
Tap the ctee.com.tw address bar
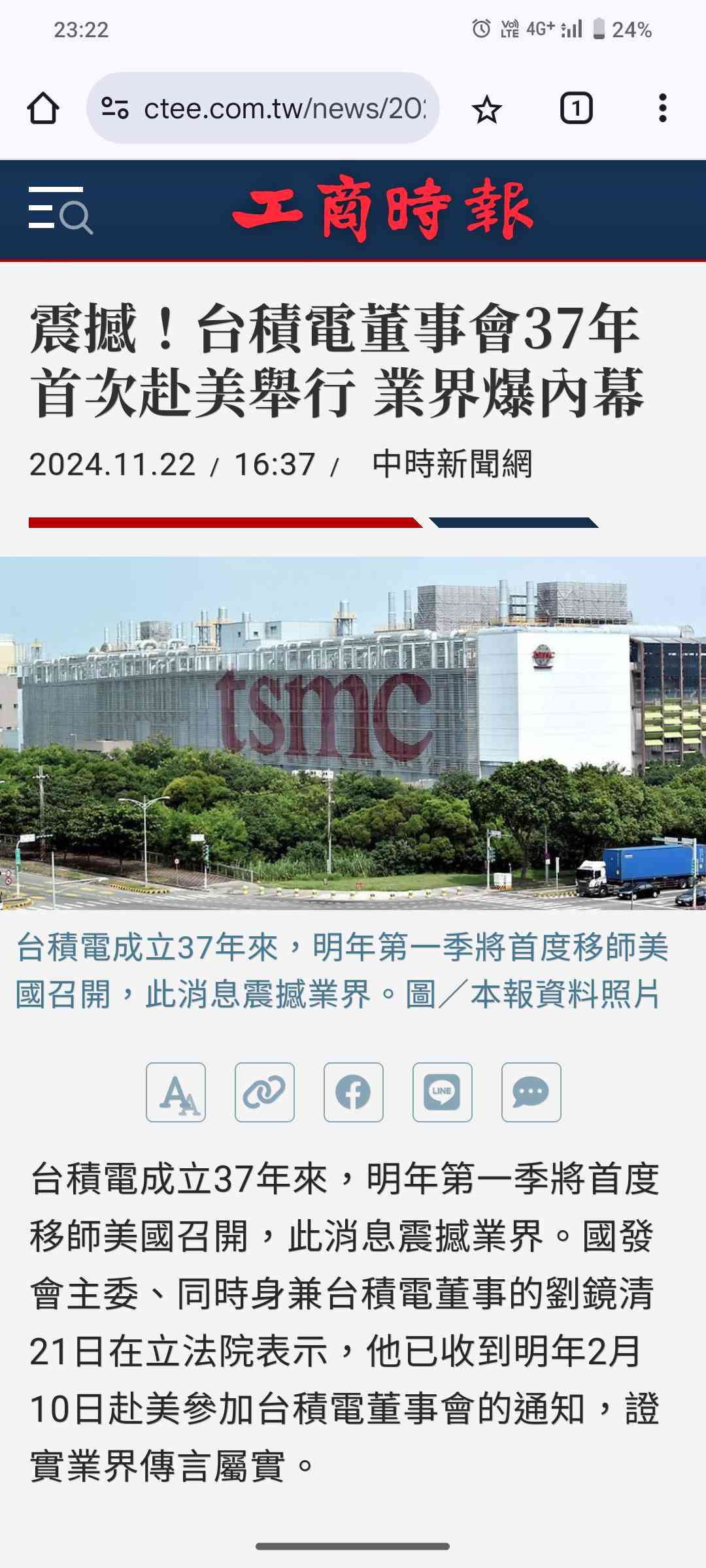coord(284,108)
